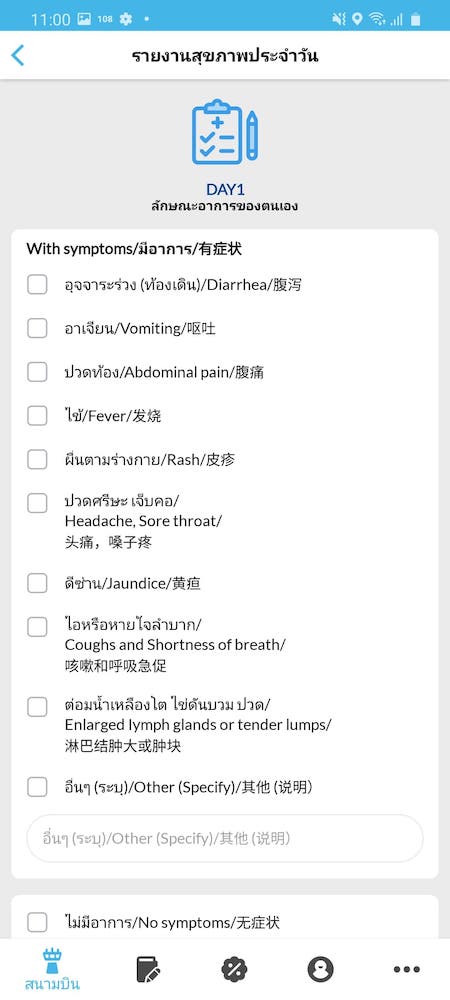This screenshot has height=1000, width=450.
Task: Select the Vomiting checkbox
Action: click(37, 328)
